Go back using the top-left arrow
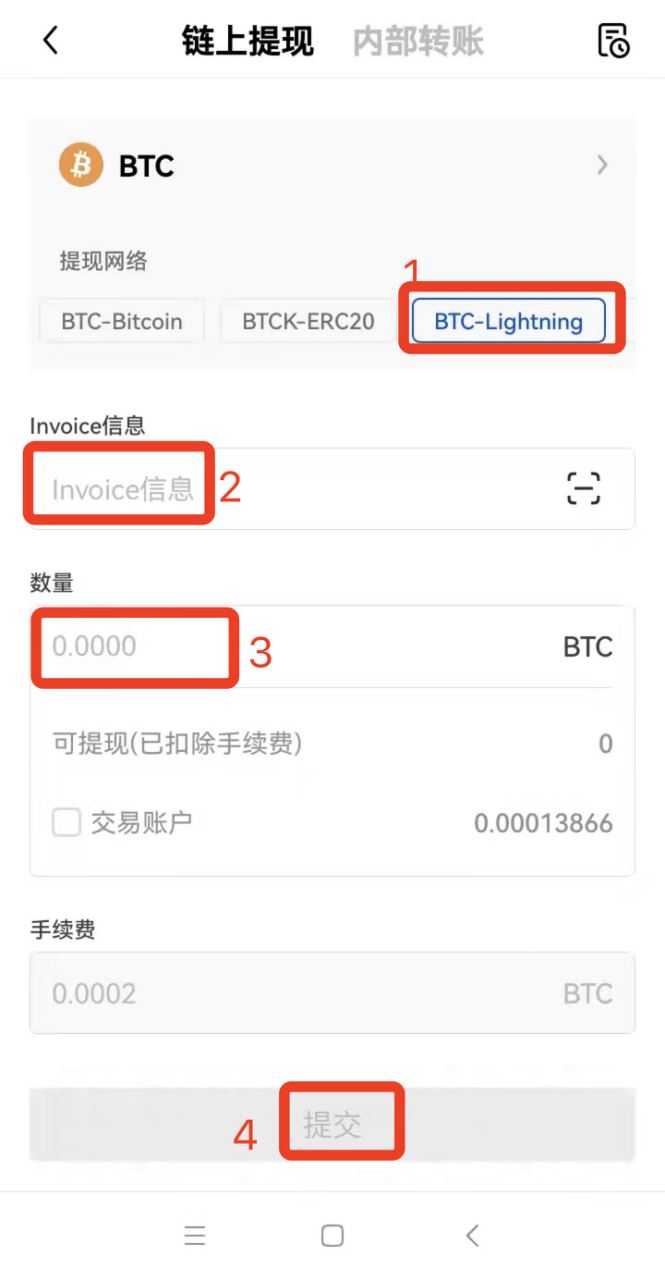This screenshot has width=665, height=1280. (x=51, y=41)
